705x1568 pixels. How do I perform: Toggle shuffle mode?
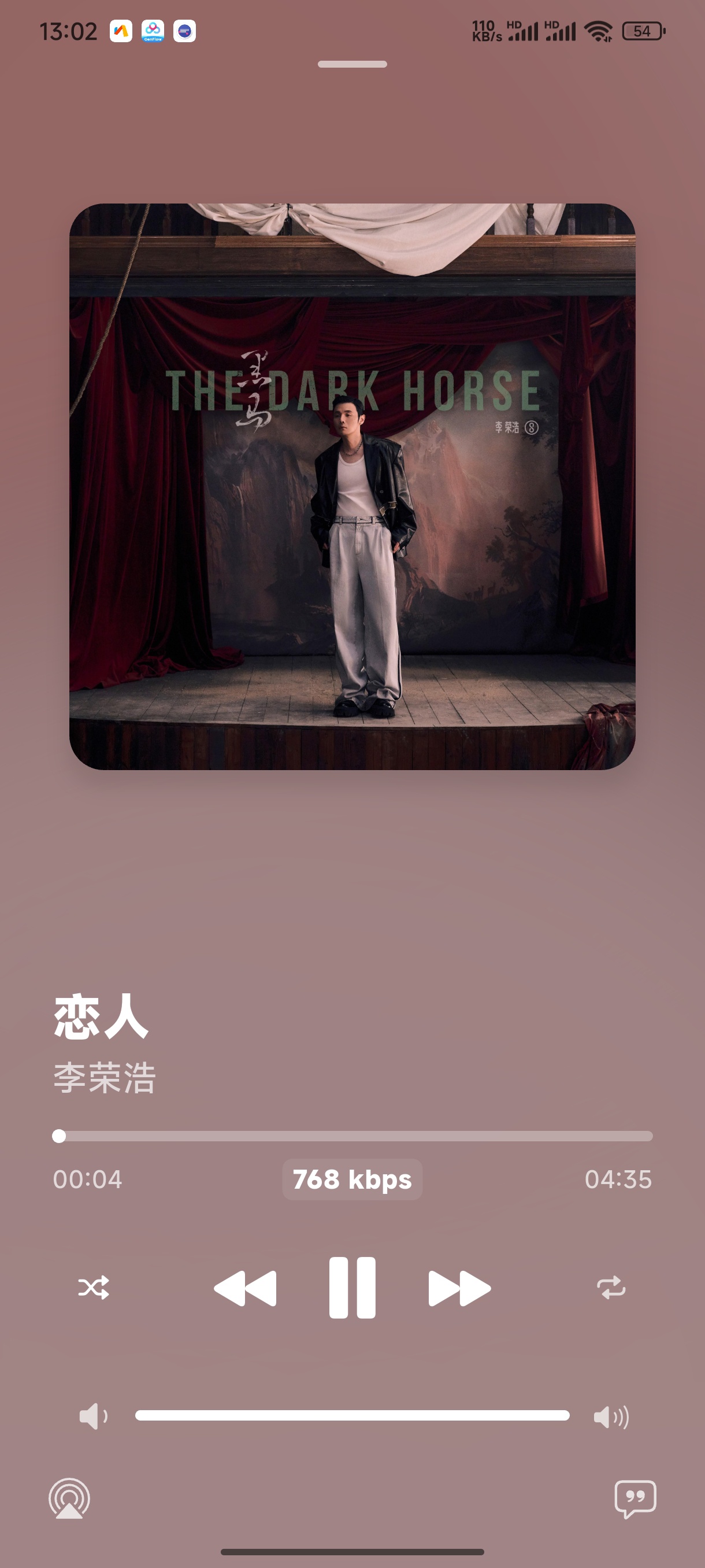pos(94,1288)
